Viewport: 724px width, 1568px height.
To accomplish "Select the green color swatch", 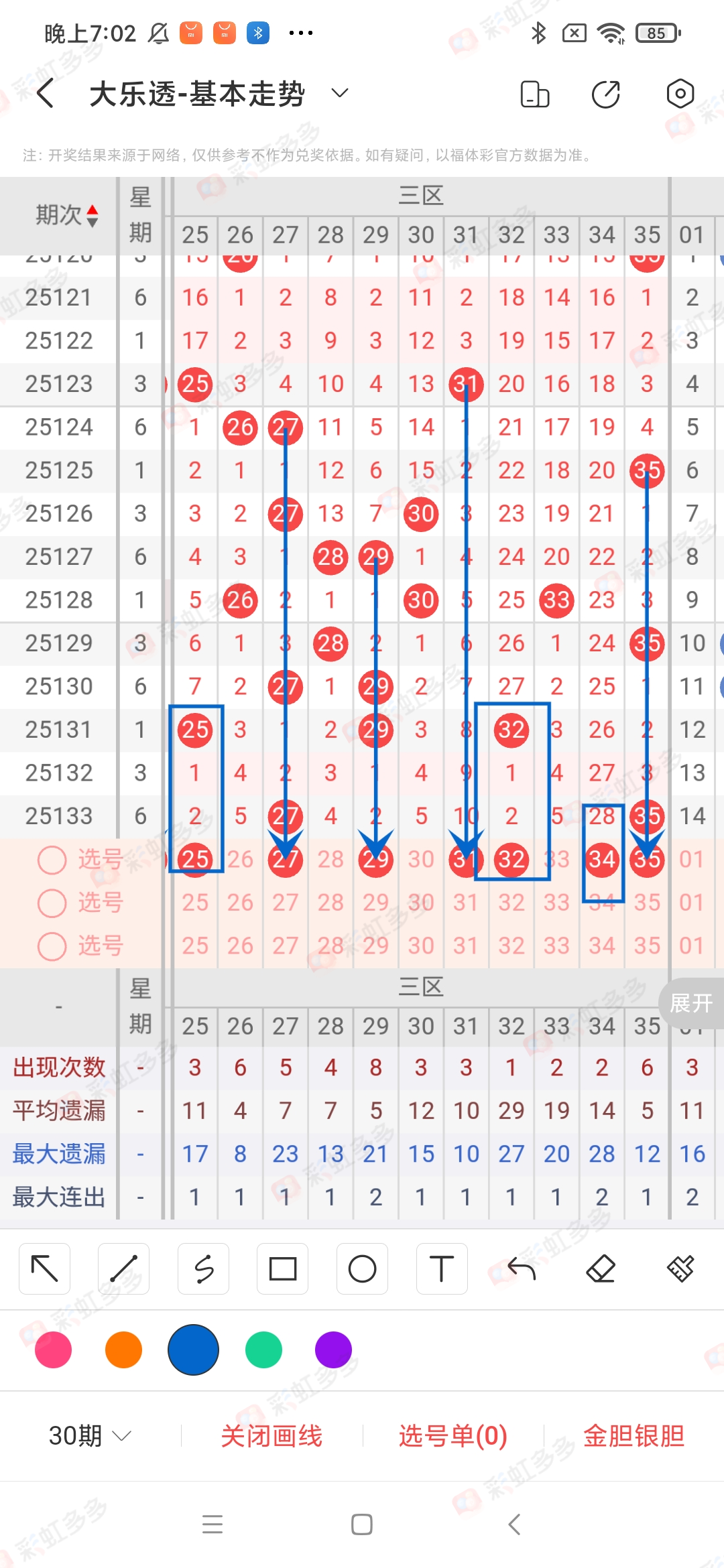I will click(263, 1350).
